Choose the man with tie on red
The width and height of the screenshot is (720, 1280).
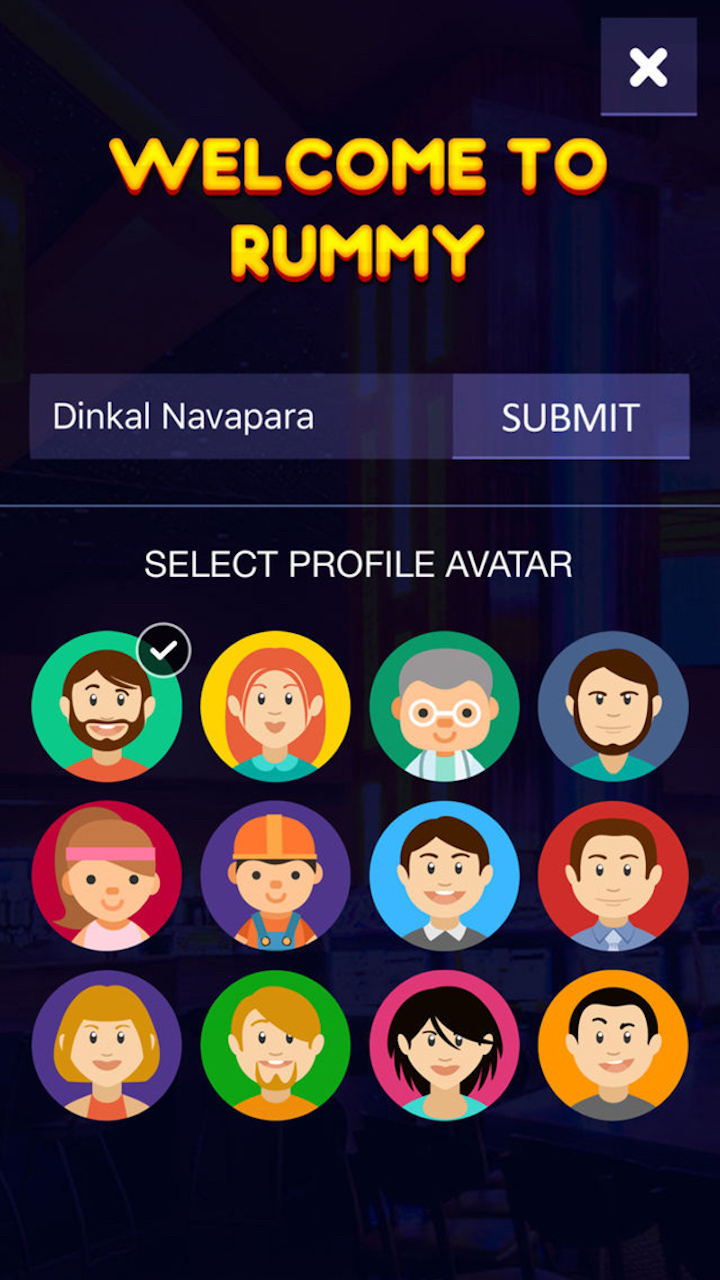click(x=613, y=875)
